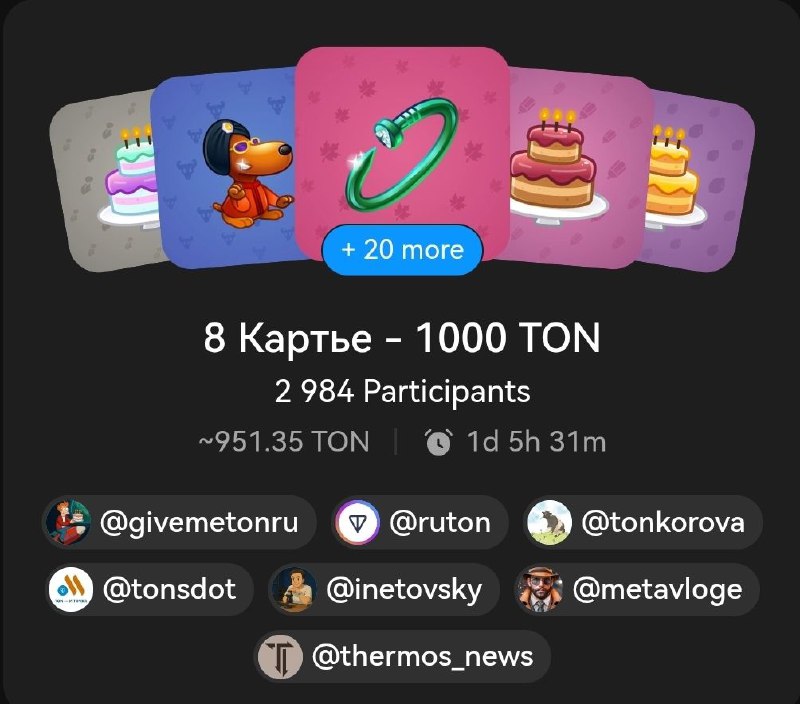Visit the @tonkorova channel

[x=642, y=522]
